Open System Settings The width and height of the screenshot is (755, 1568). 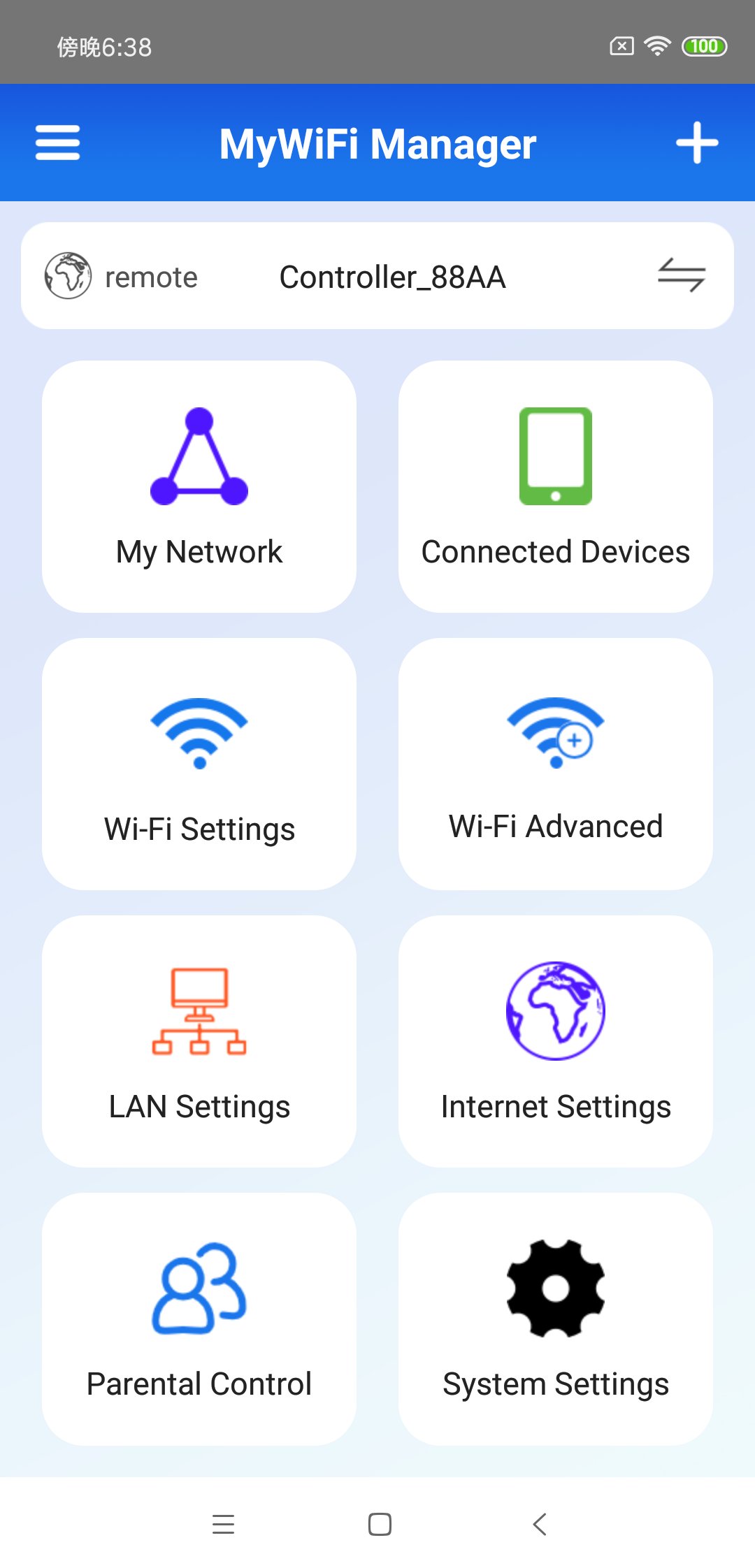click(556, 1319)
